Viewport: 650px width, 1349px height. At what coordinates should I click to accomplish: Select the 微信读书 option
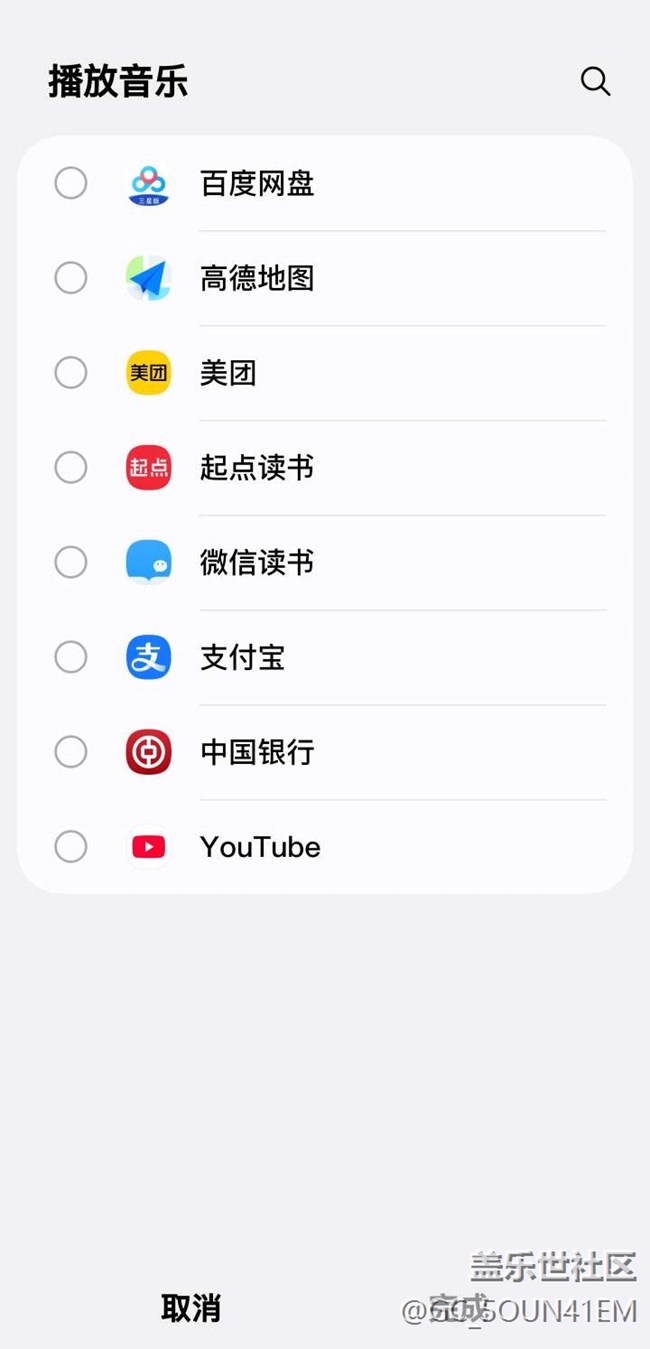coord(71,562)
